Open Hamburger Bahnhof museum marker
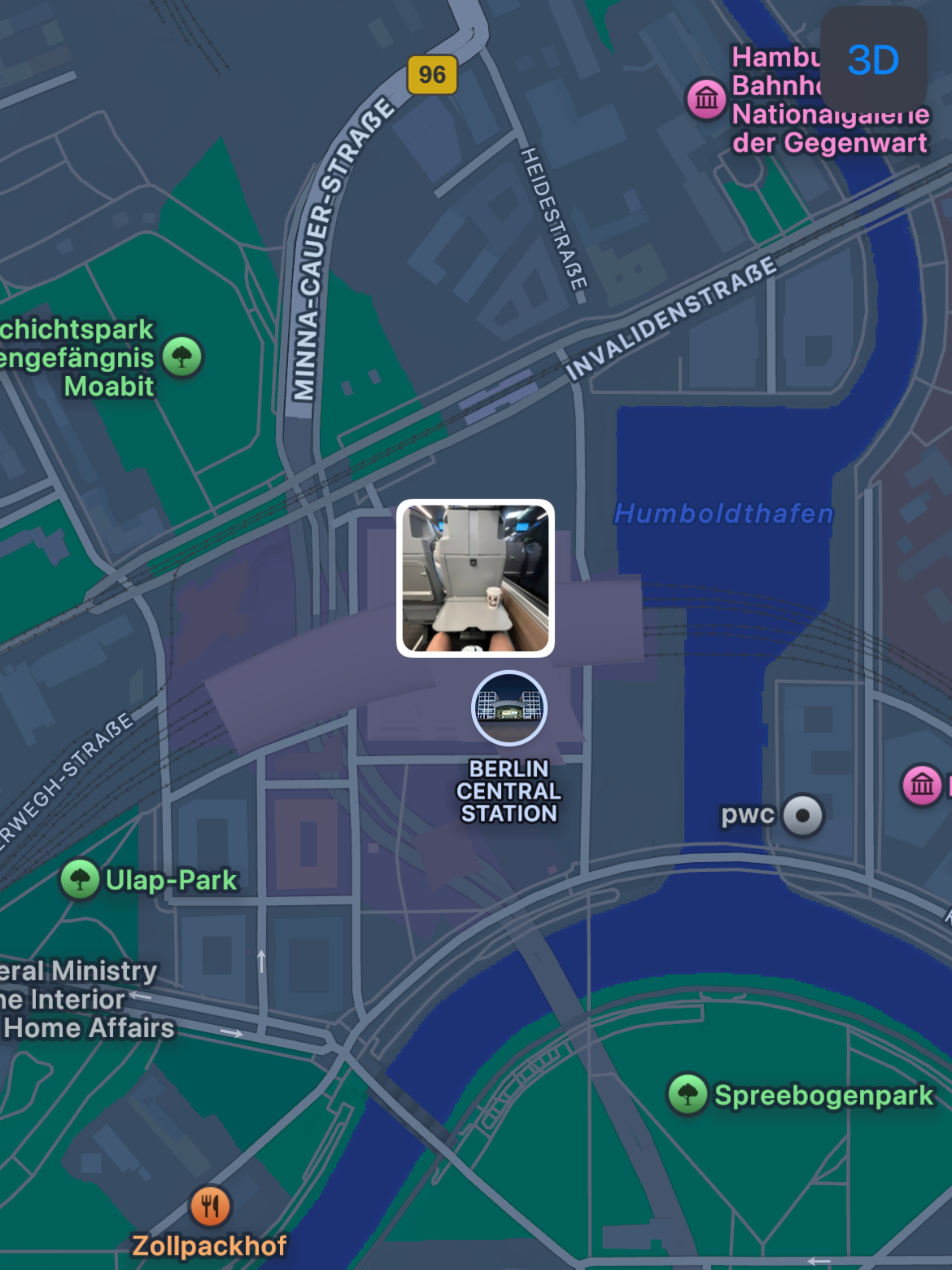The height and width of the screenshot is (1270, 952). click(706, 99)
